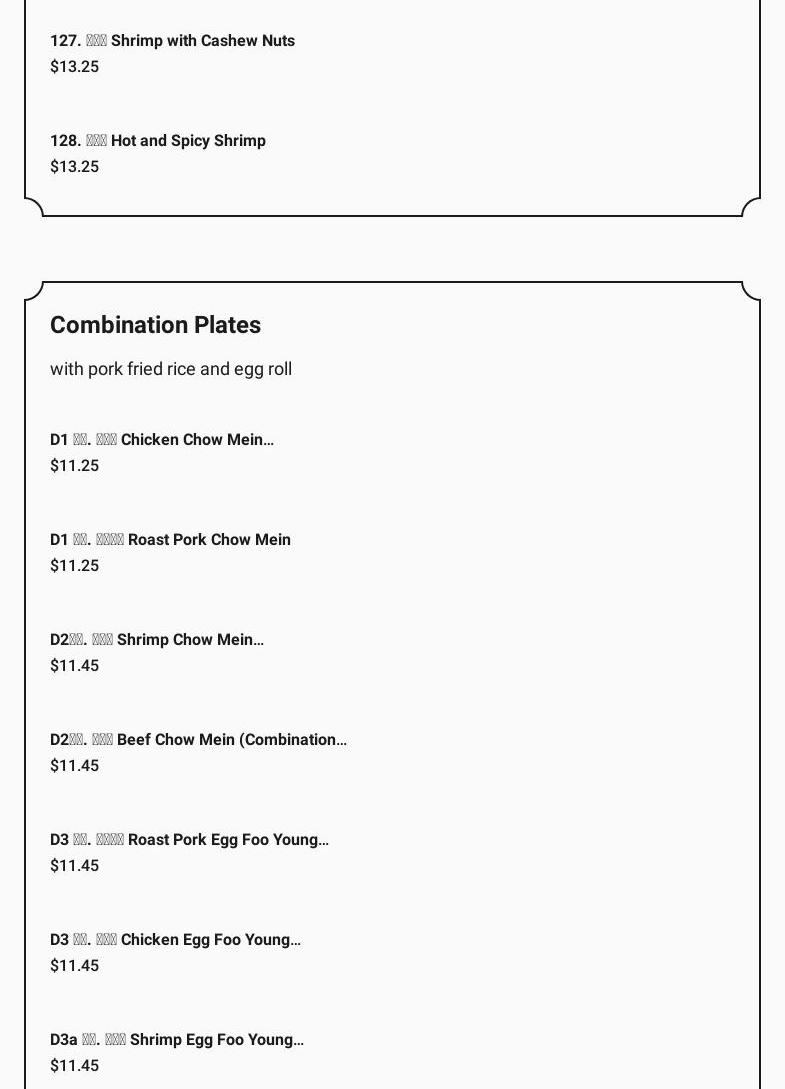Screen dimensions: 785x1089
Task: Choose Chicken Egg Foo Young plate
Action: (x=175, y=940)
